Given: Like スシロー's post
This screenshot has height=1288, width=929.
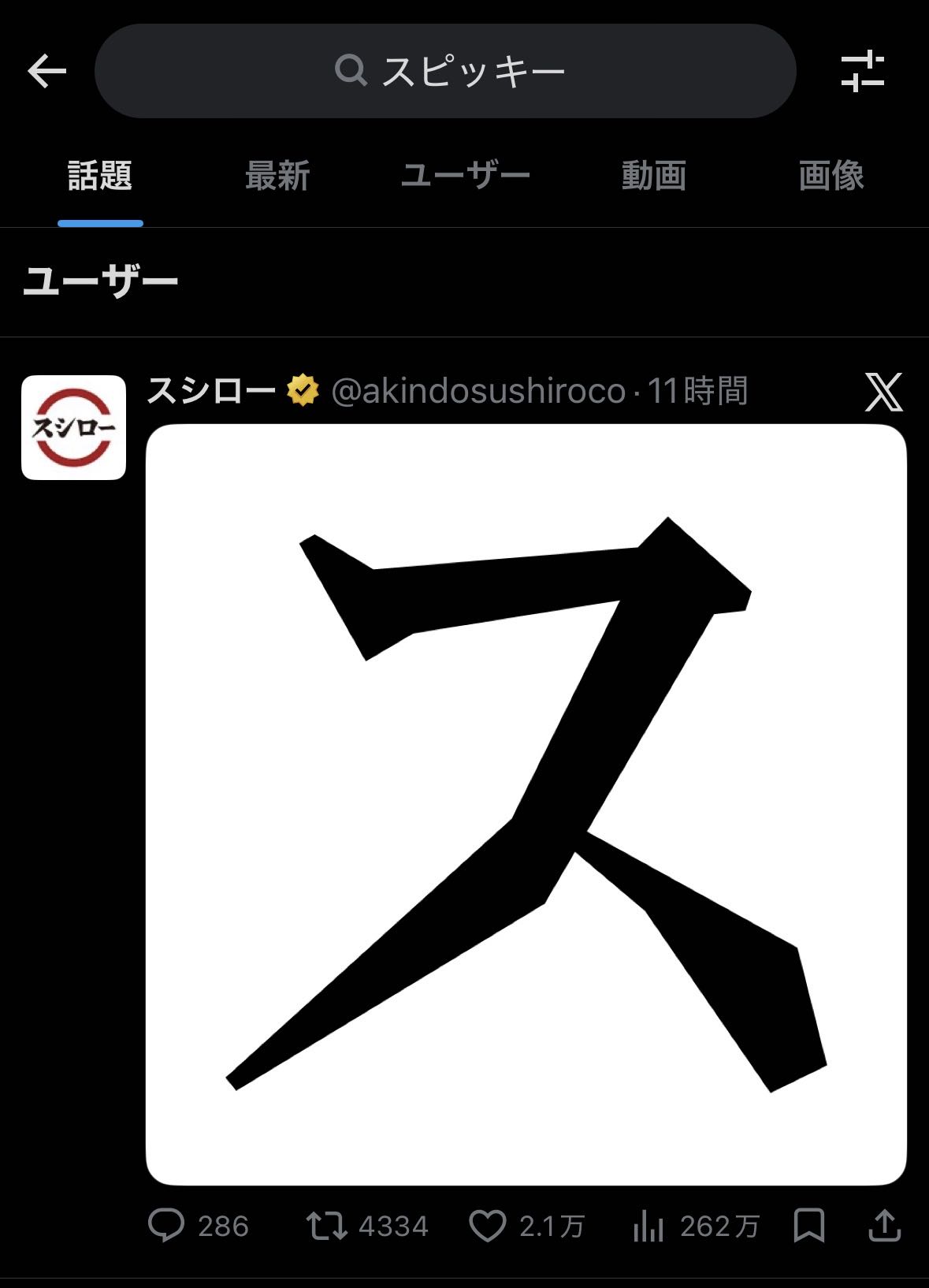Looking at the screenshot, I should point(488,1226).
